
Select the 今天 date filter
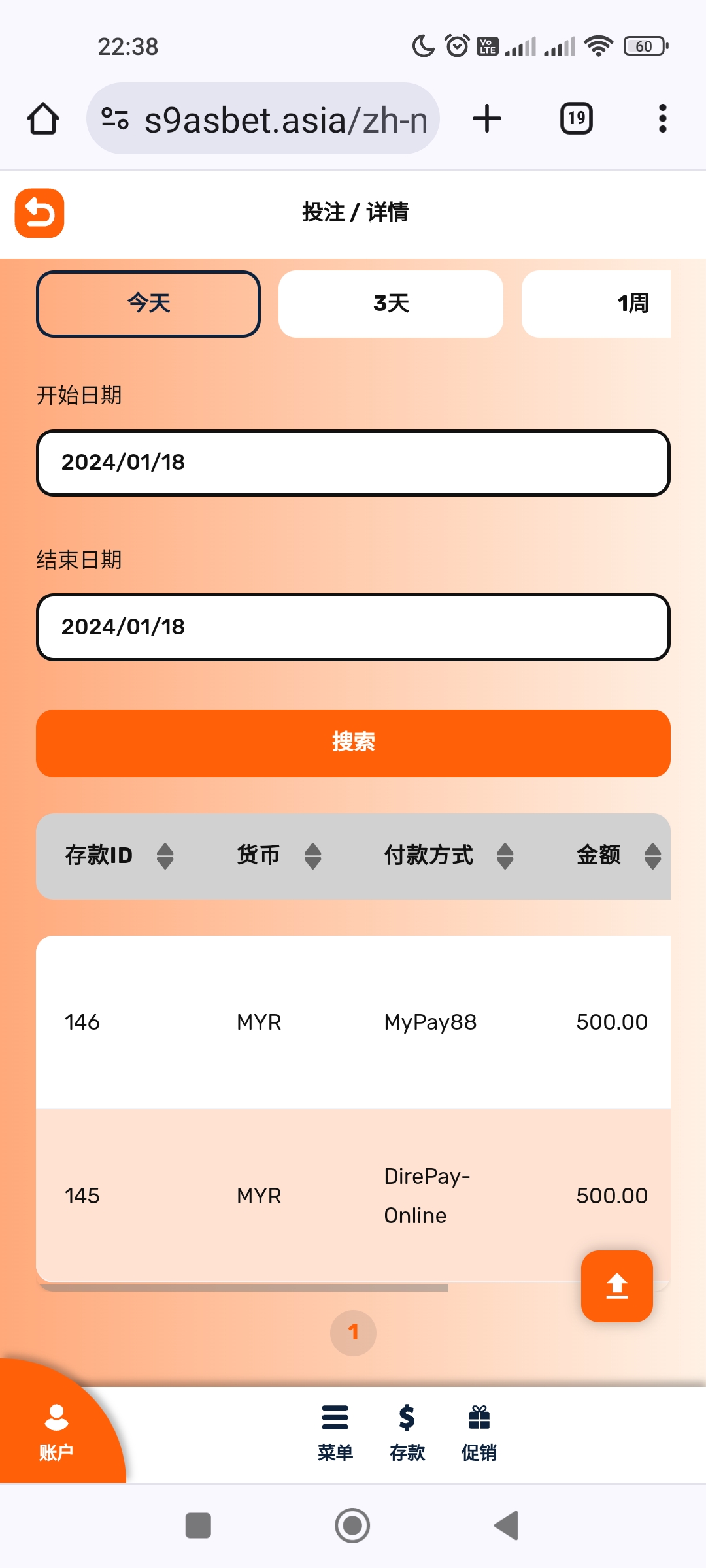coord(148,304)
